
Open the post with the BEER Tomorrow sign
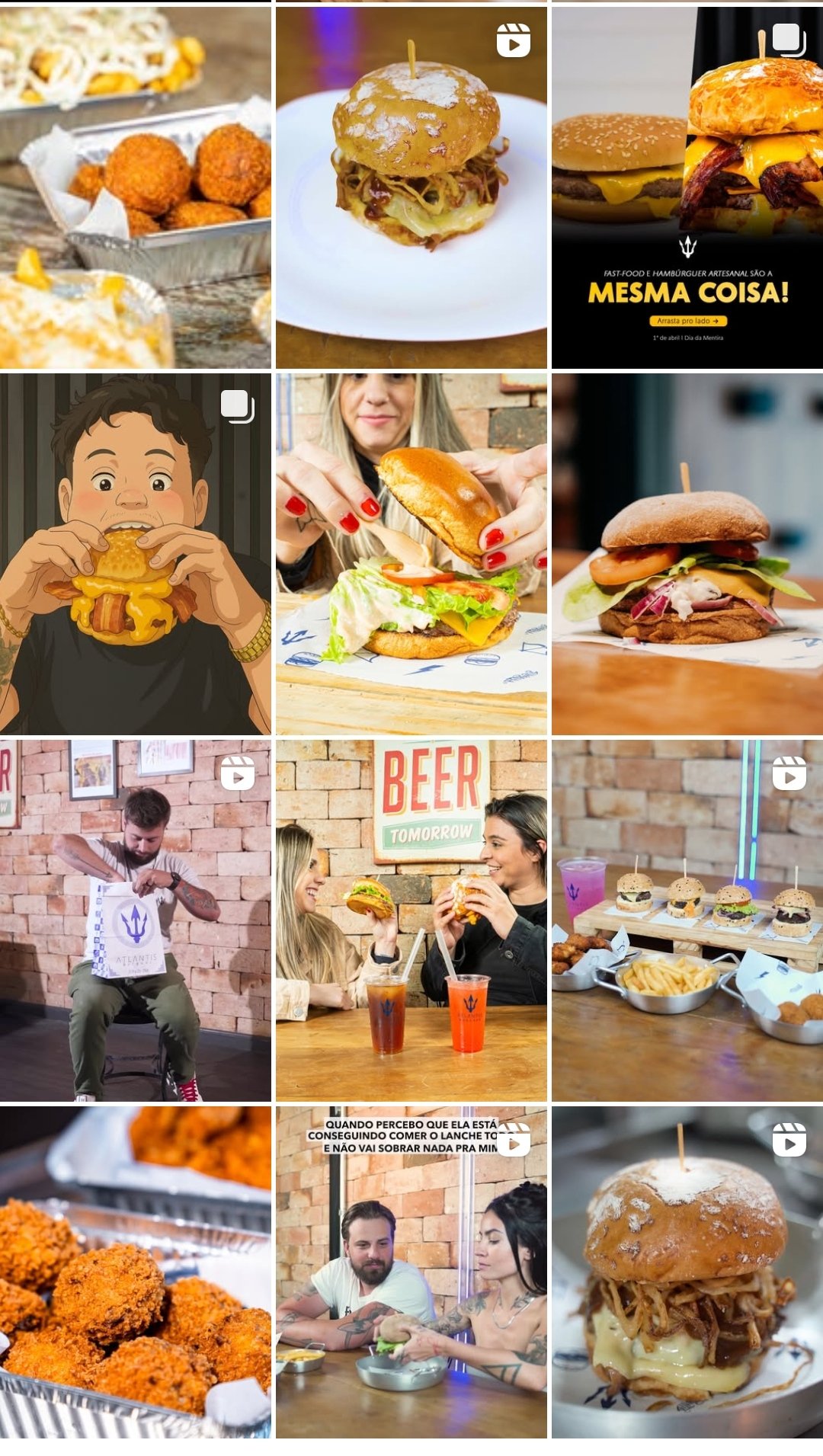[x=411, y=920]
